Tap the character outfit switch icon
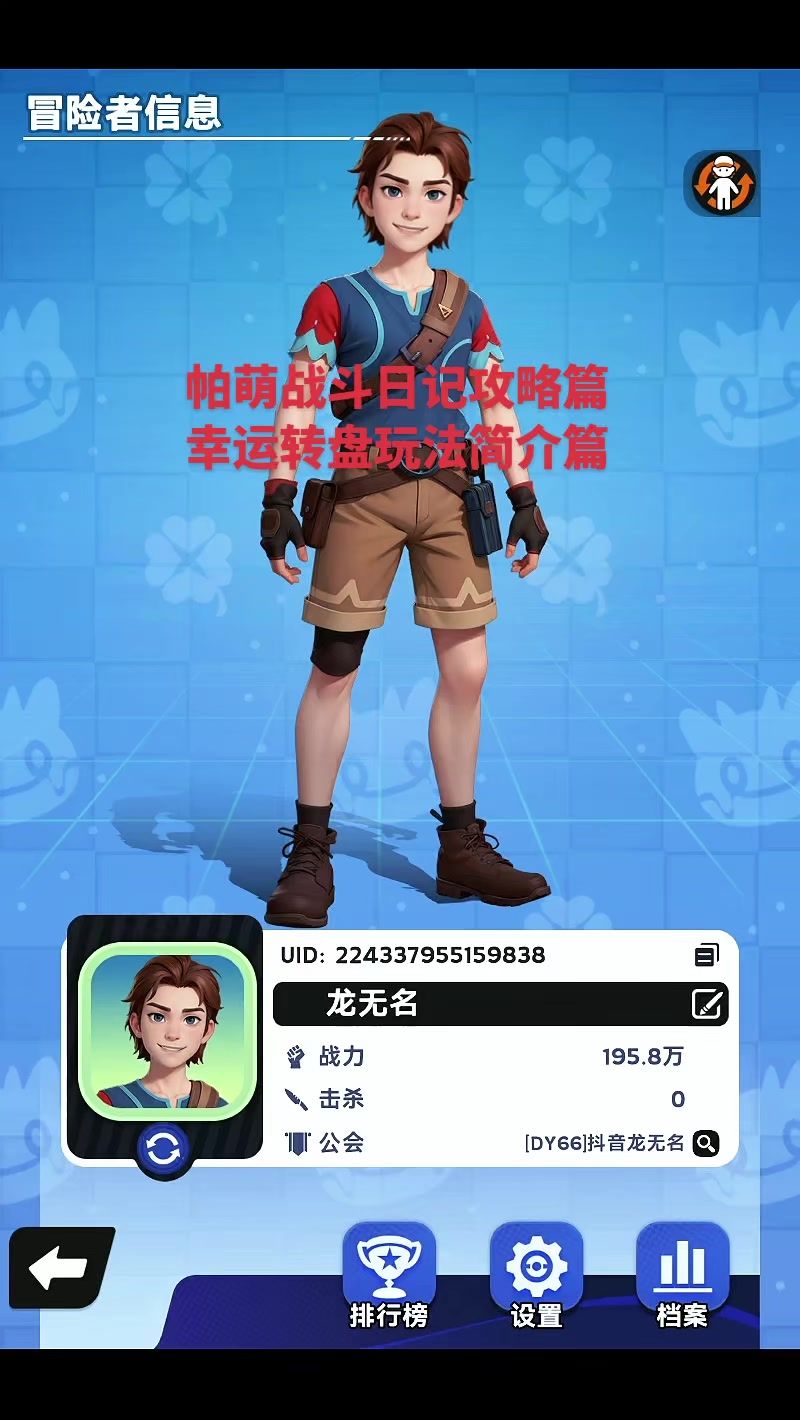800x1420 pixels. [x=723, y=184]
